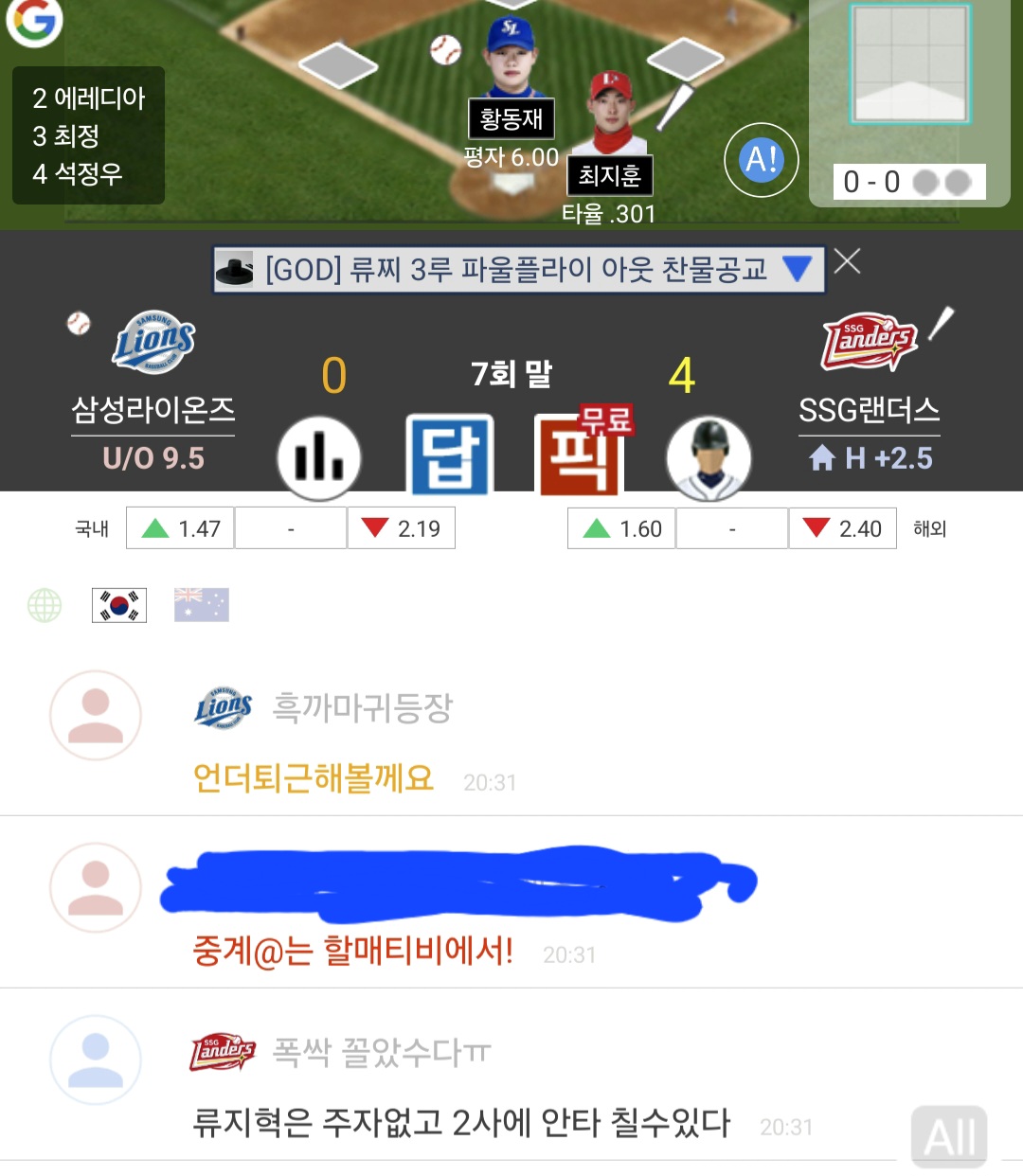Image resolution: width=1023 pixels, height=1176 pixels.
Task: Select overseas down odds 2.40
Action: click(x=842, y=528)
